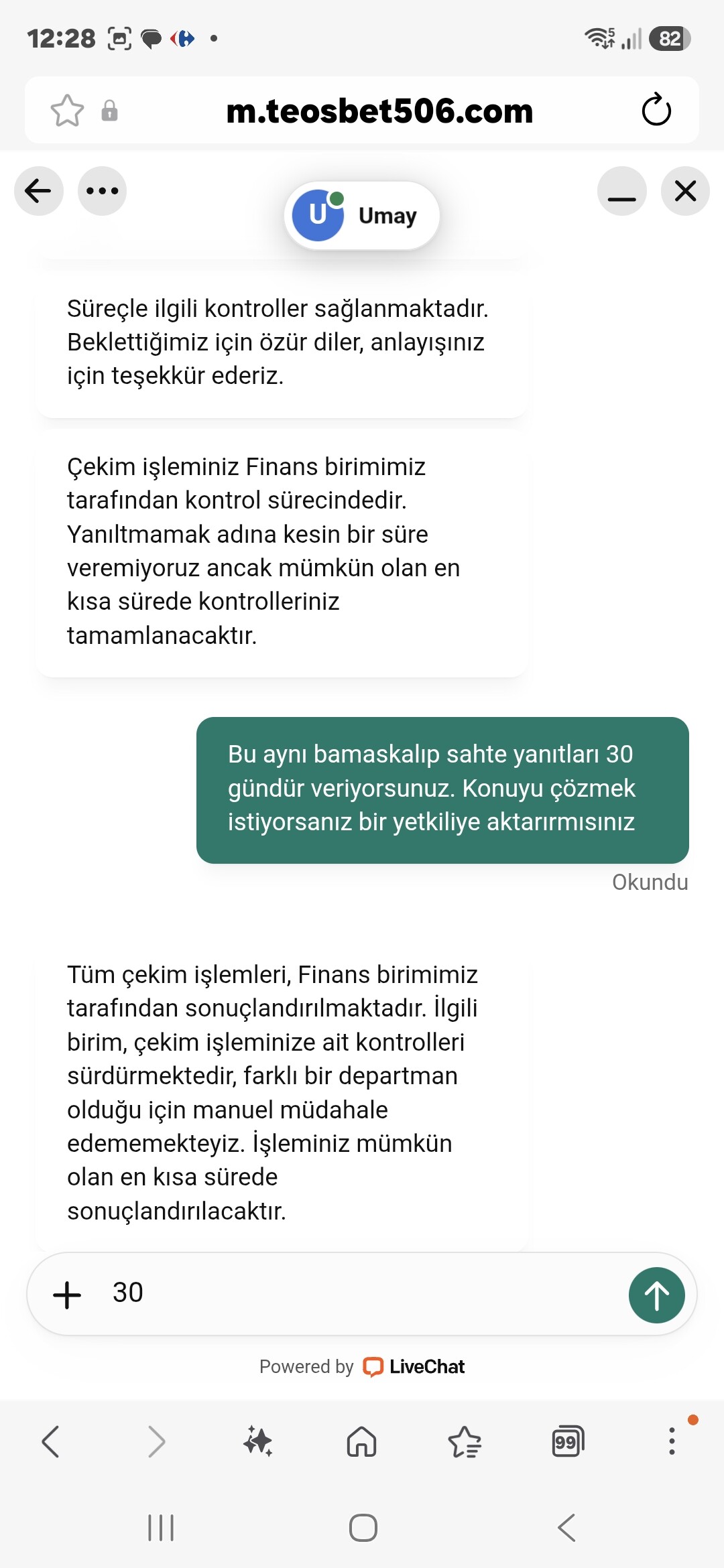724x1568 pixels.
Task: Tap the m.teosbet506.com address bar
Action: (379, 111)
